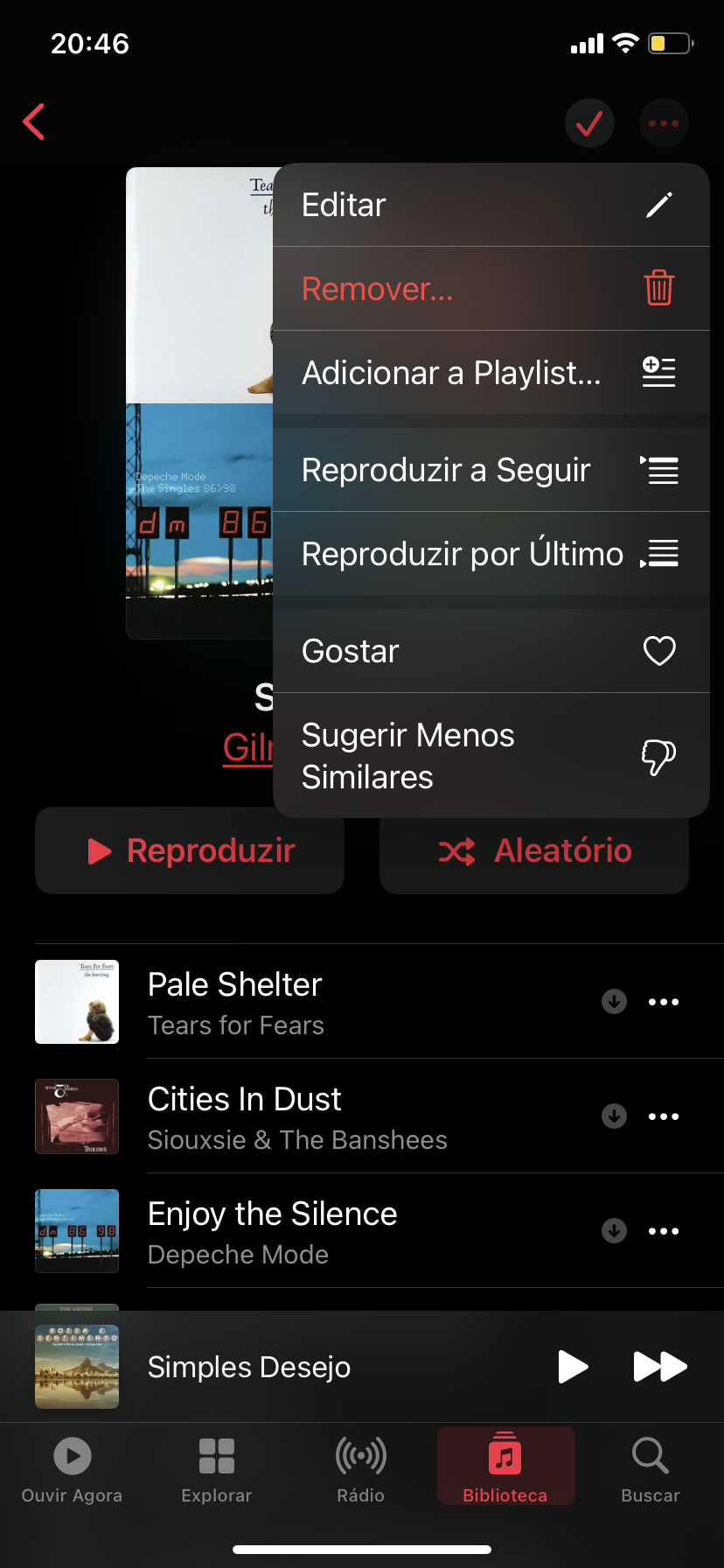This screenshot has width=724, height=1568.
Task: Tap Adicionar a Playlist… option
Action: pyautogui.click(x=490, y=373)
